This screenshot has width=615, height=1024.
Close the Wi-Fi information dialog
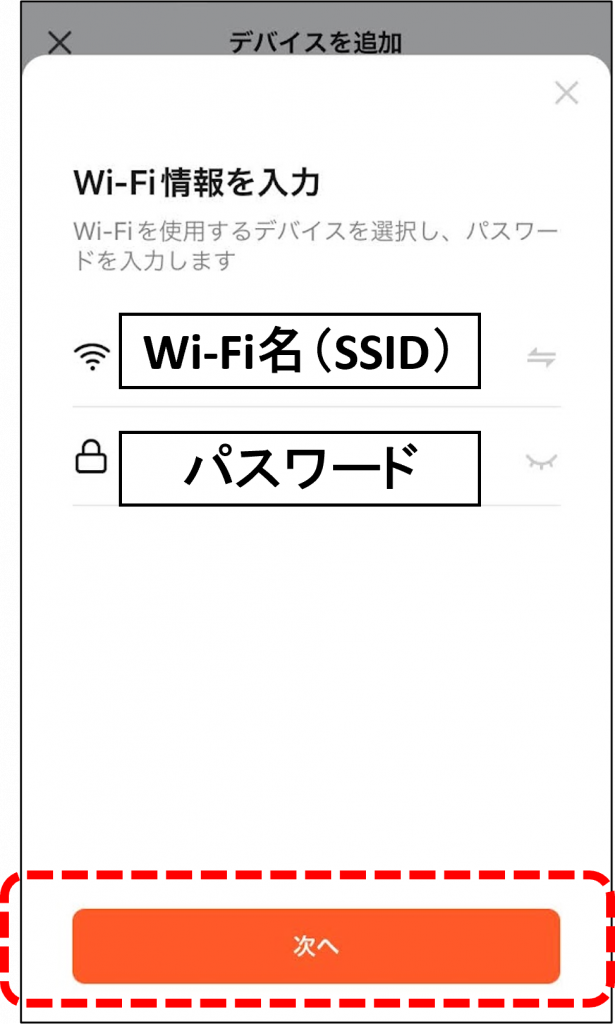point(566,93)
